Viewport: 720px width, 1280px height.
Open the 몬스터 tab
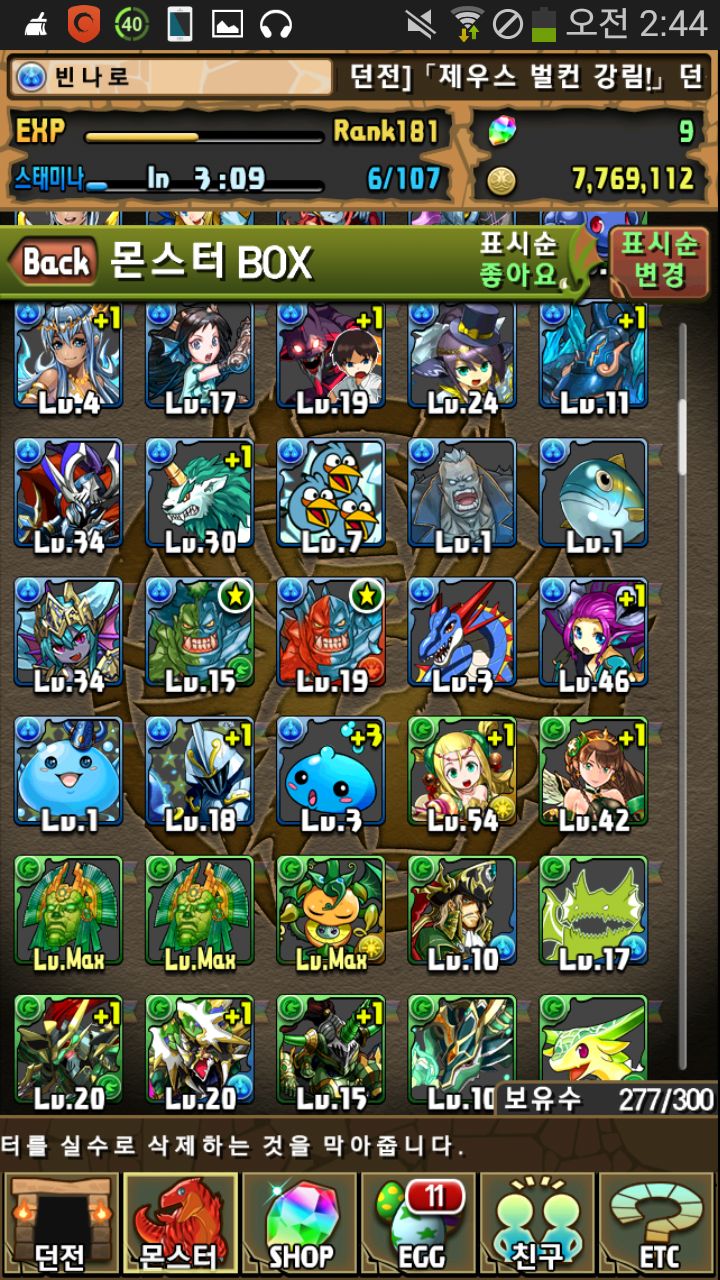[x=180, y=1224]
